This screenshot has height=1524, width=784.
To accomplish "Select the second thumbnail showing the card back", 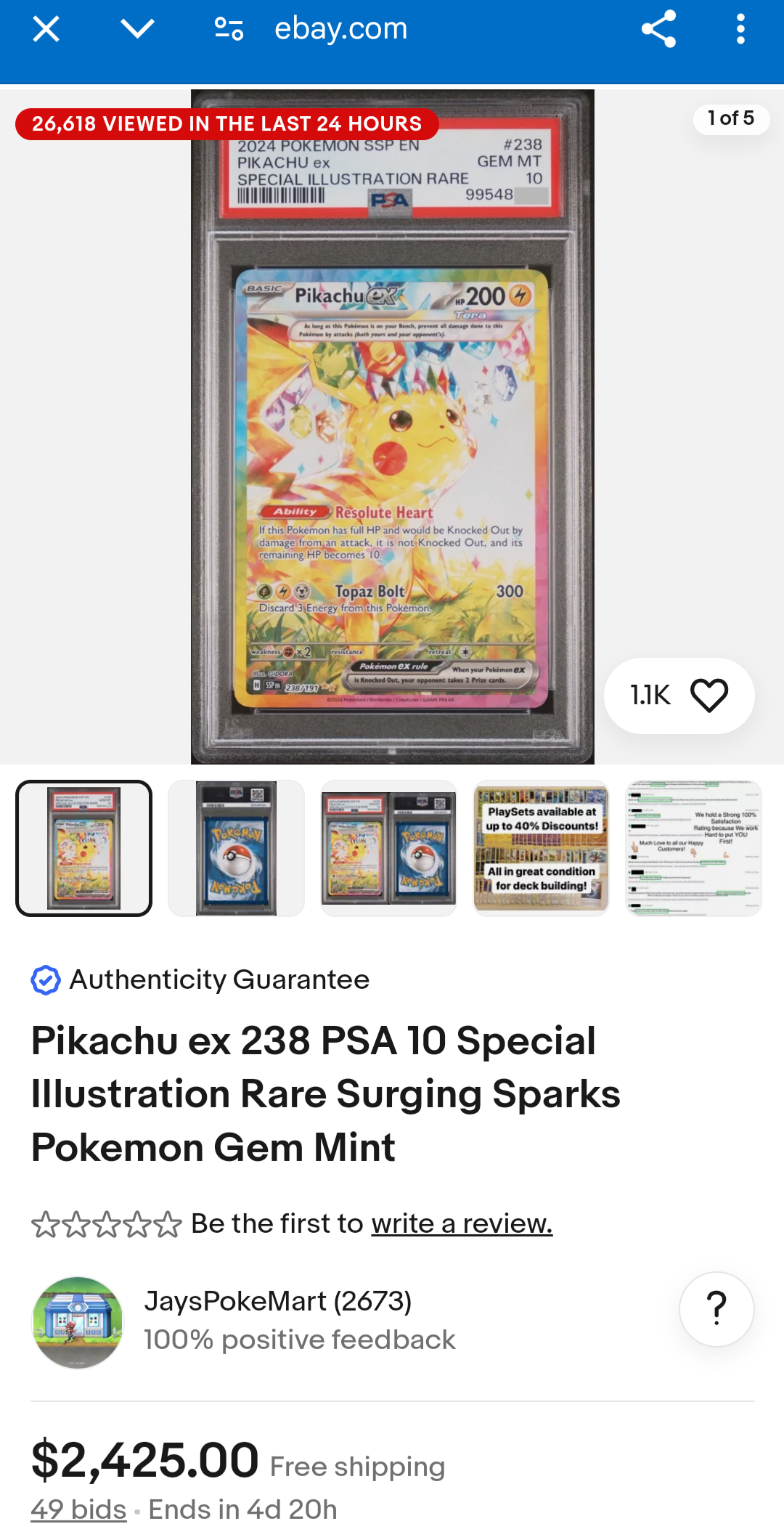I will click(236, 848).
